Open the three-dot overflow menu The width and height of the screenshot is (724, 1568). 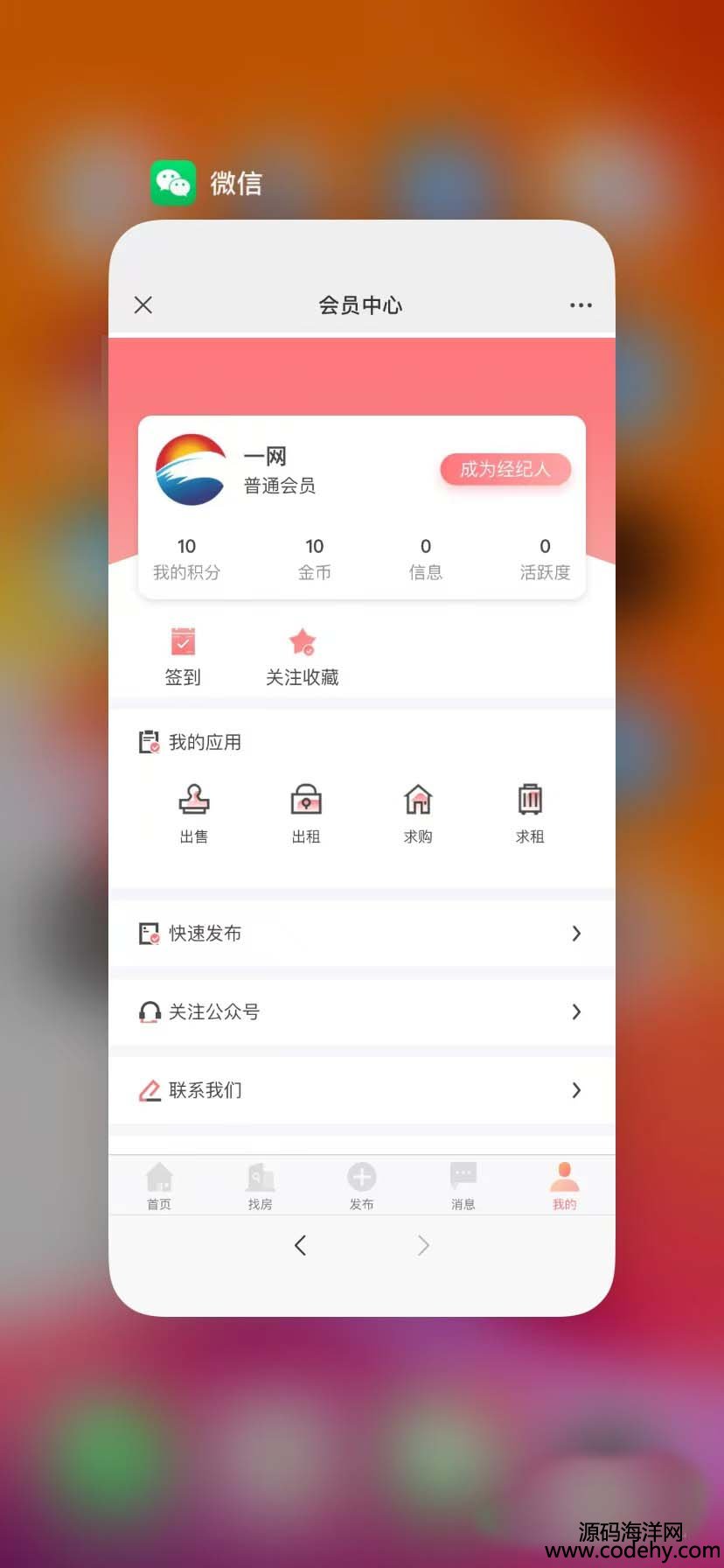[581, 305]
